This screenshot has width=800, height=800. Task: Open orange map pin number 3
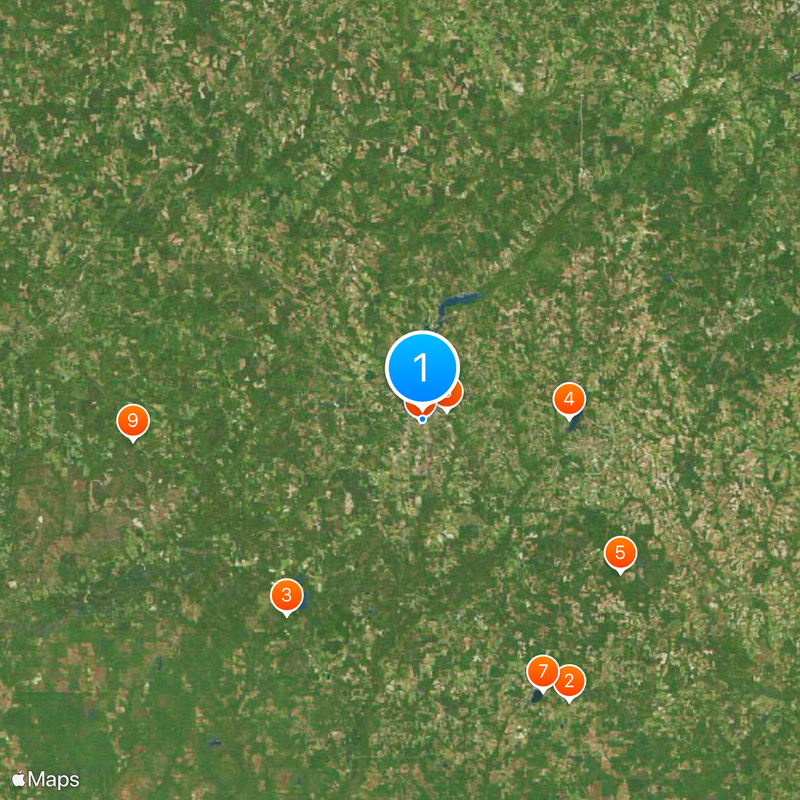point(287,596)
